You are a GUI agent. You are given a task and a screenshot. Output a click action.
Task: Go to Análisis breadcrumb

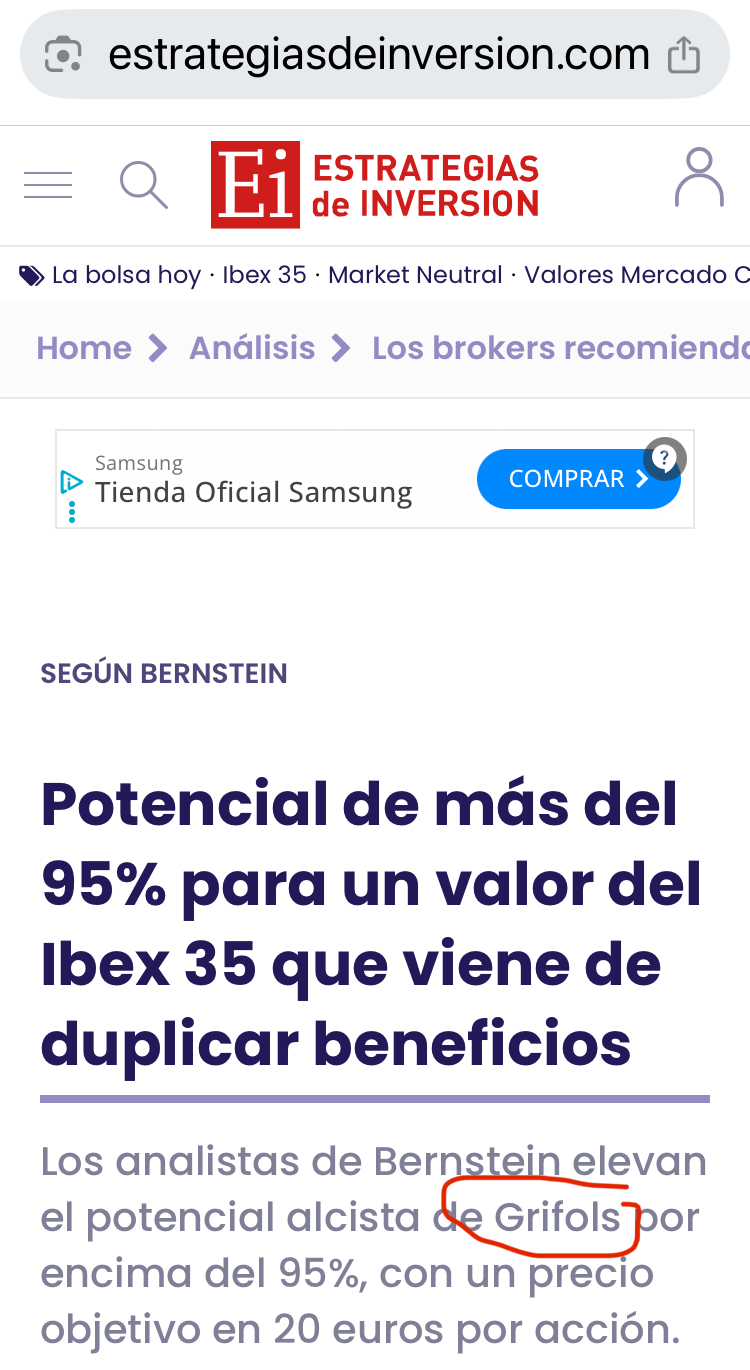pos(252,348)
